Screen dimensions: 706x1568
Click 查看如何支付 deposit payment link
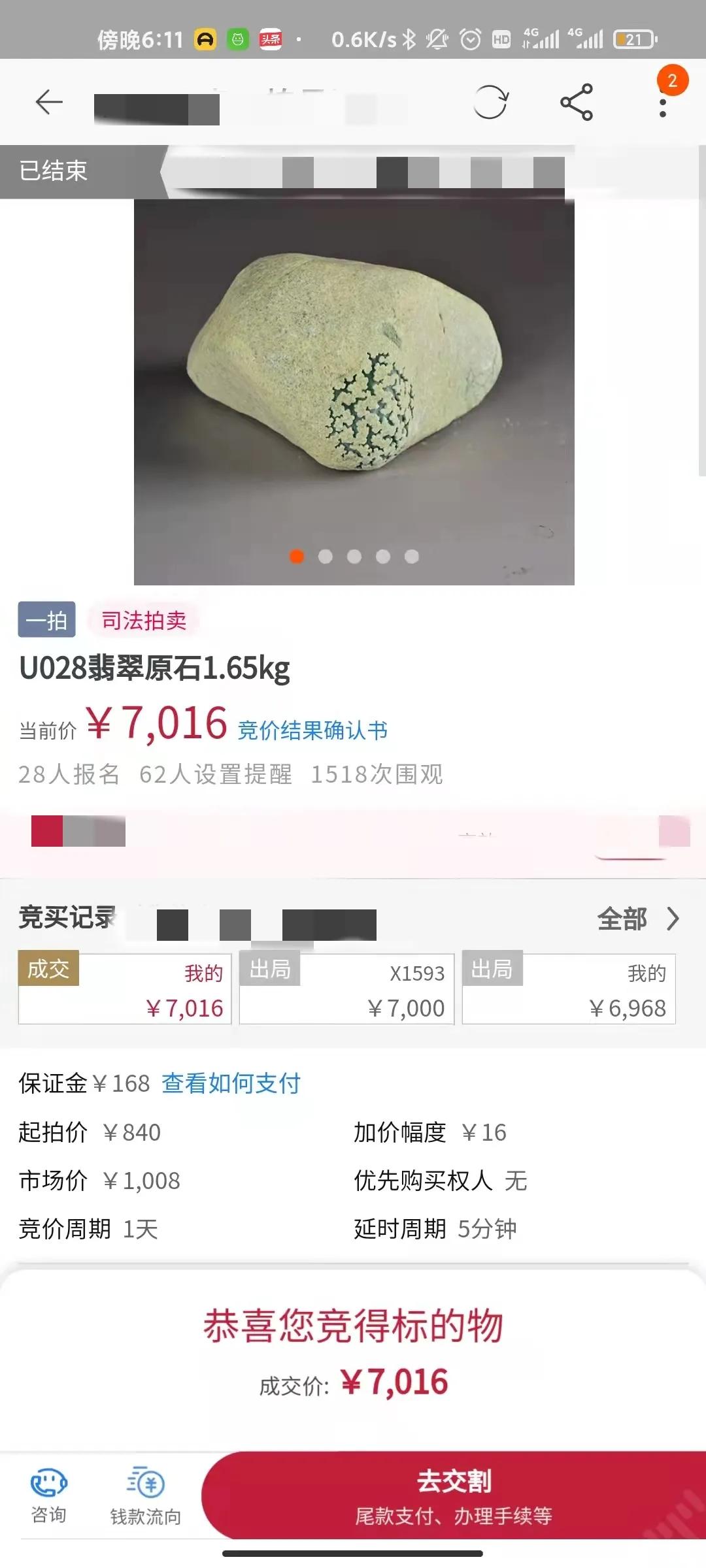230,1083
